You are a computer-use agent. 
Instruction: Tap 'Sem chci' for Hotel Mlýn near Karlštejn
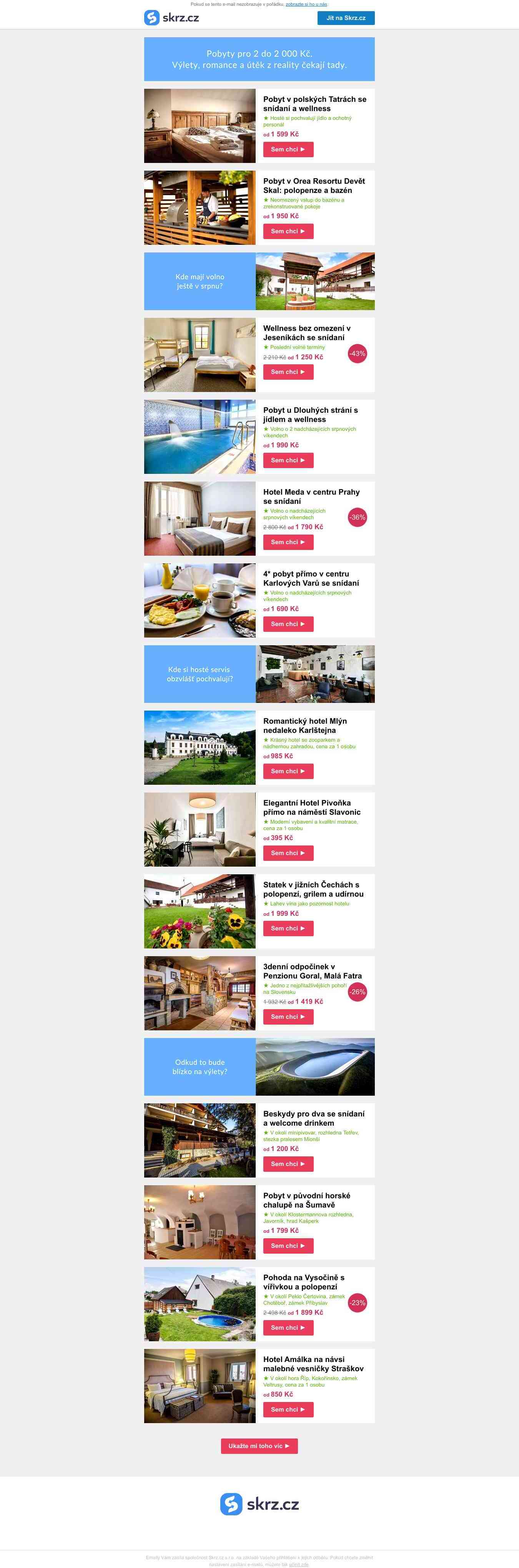click(x=288, y=771)
